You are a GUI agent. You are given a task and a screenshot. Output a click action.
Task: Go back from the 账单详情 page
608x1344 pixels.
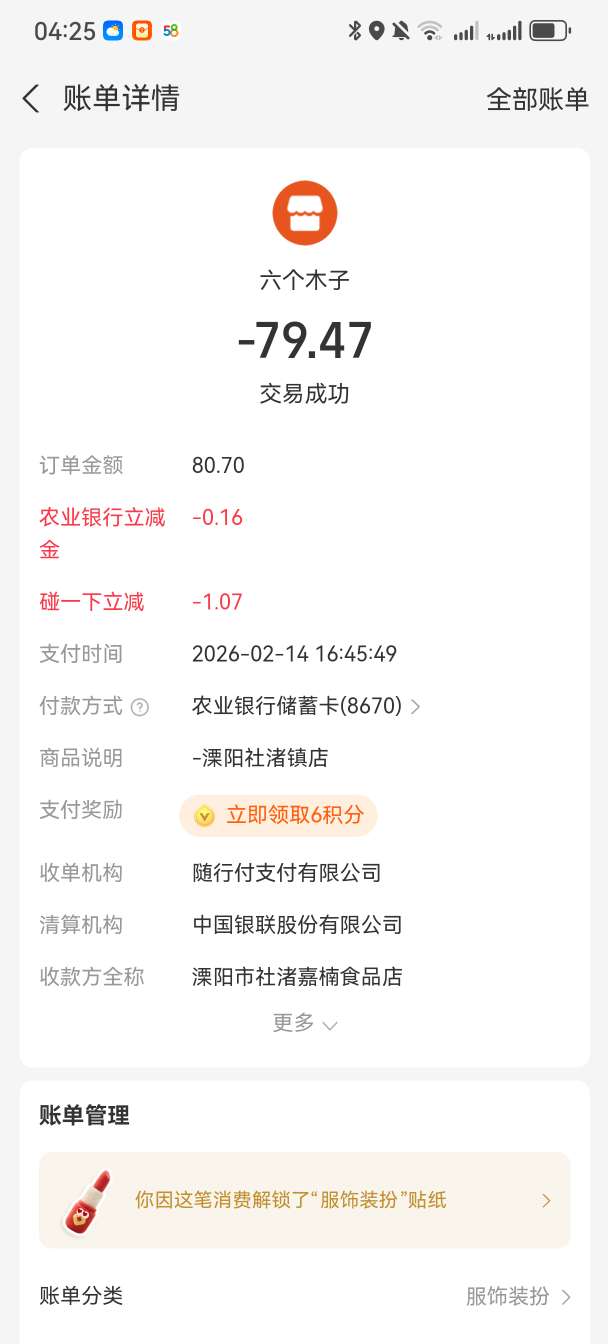(31, 99)
